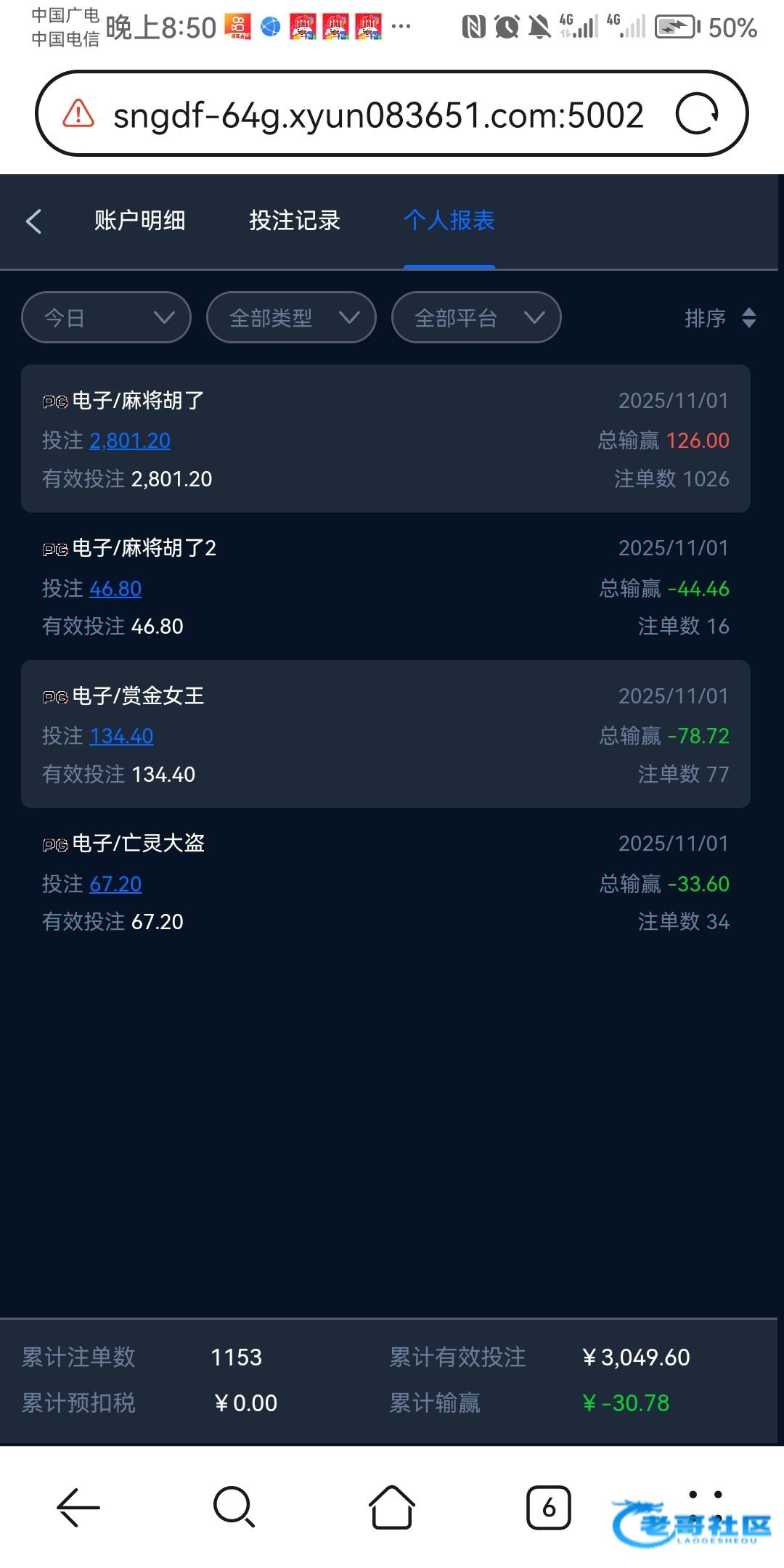Switch to the 投注记录 tab
This screenshot has height=1568, width=784.
295,221
